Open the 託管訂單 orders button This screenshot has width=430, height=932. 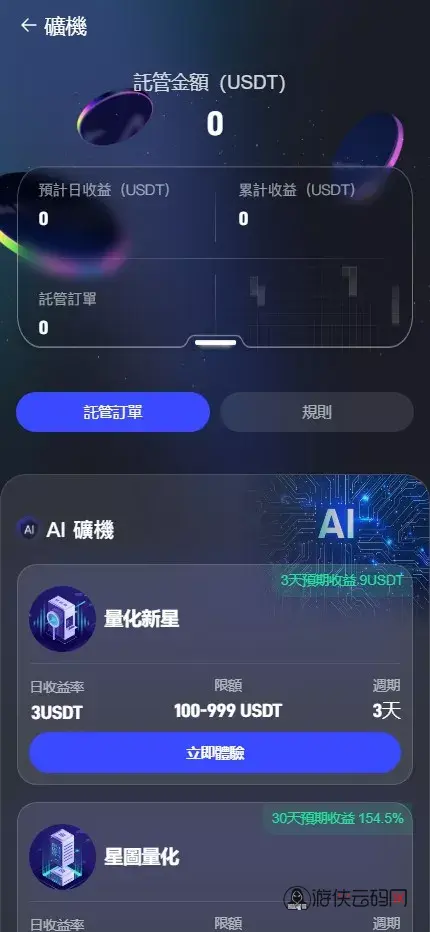pos(113,412)
